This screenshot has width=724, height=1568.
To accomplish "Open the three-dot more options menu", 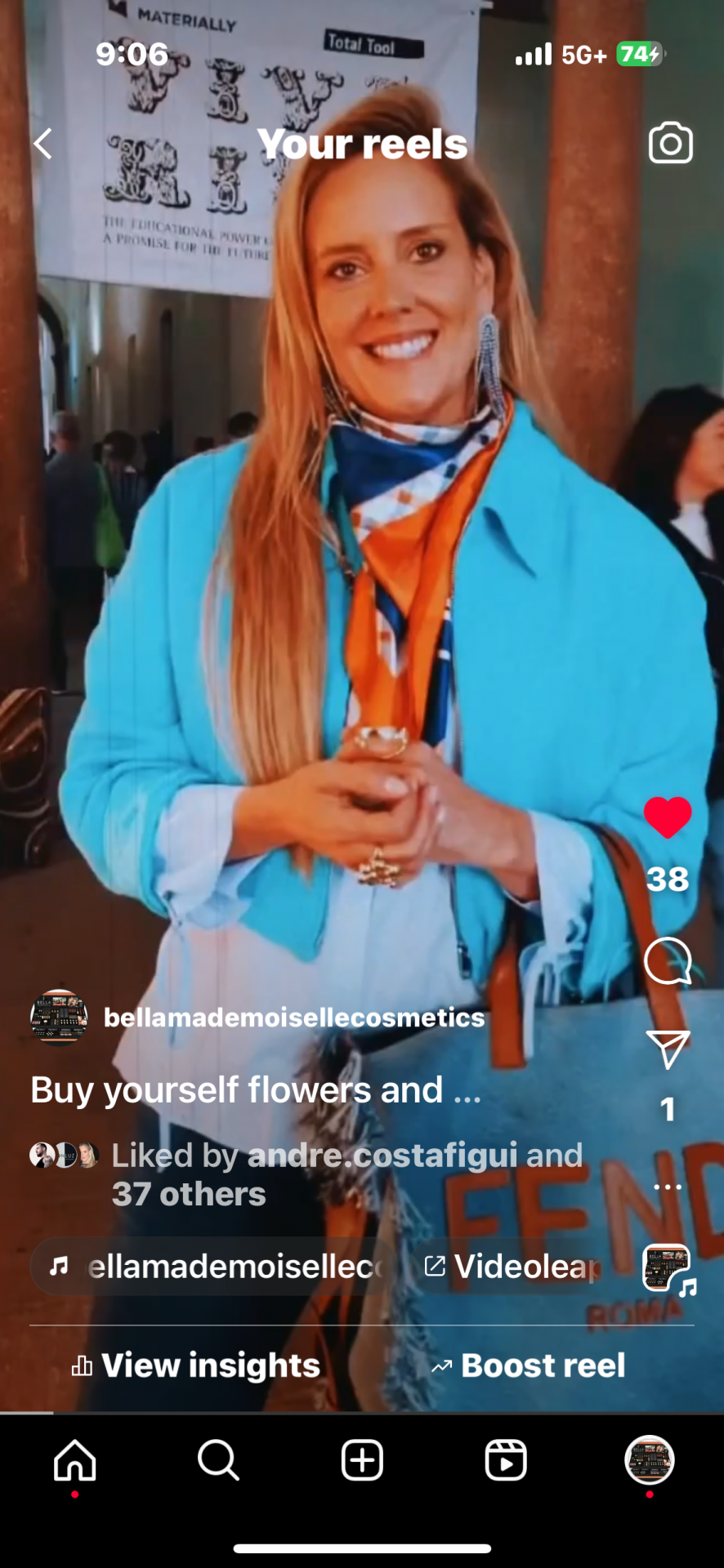I will 668,1187.
